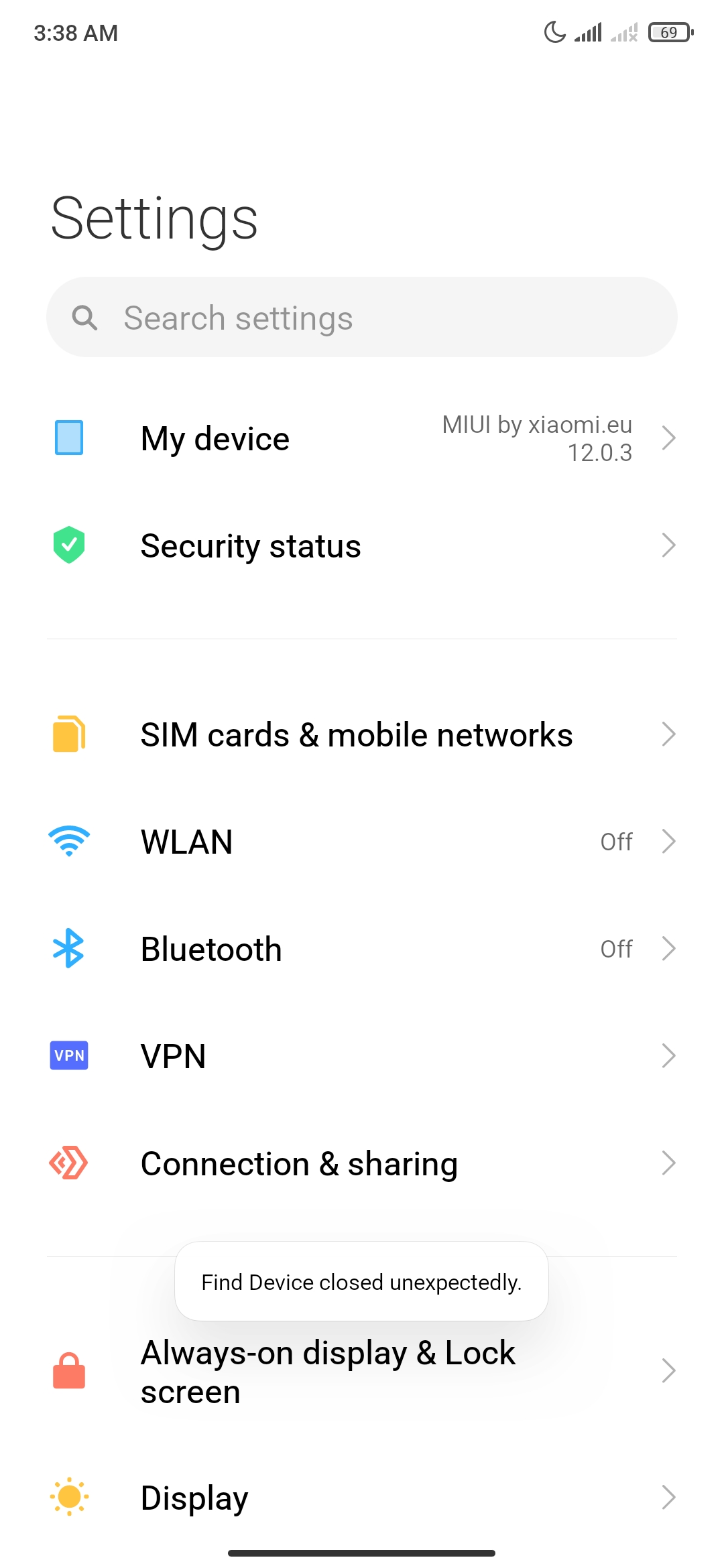Open My device details
Viewport: 724px width, 1568px height.
coord(362,439)
